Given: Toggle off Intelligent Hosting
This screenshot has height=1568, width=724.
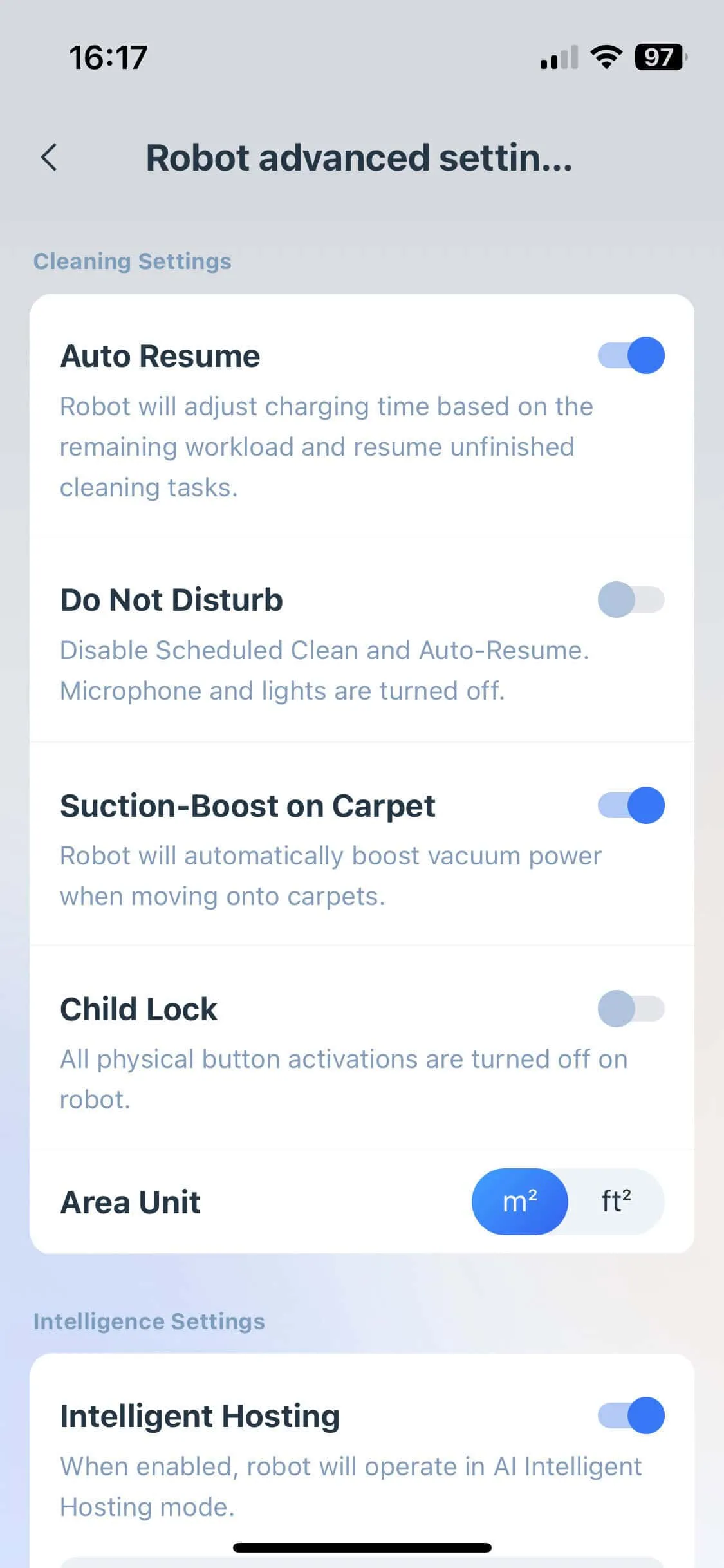Looking at the screenshot, I should pyautogui.click(x=631, y=1415).
